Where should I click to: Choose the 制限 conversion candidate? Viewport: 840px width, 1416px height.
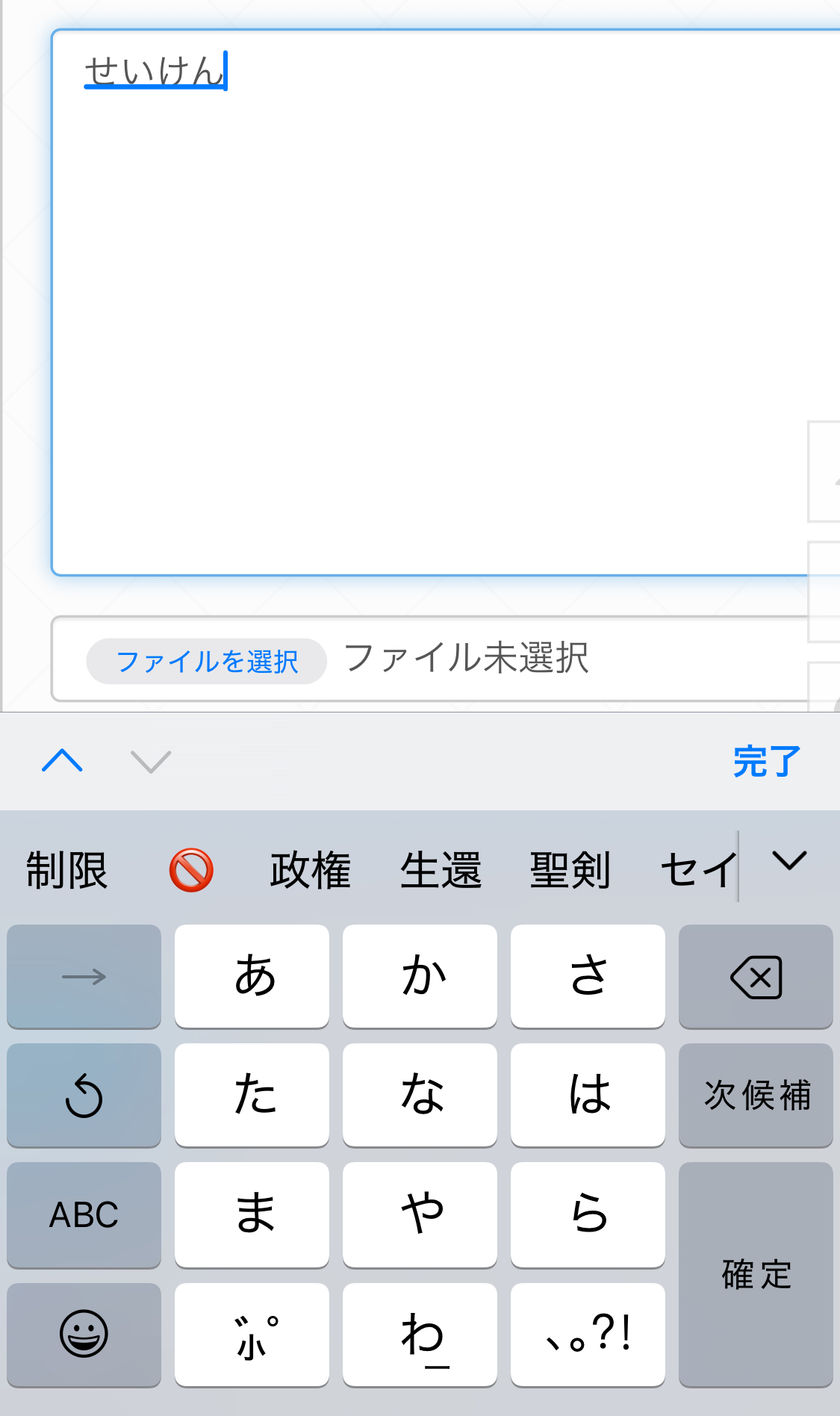(67, 870)
